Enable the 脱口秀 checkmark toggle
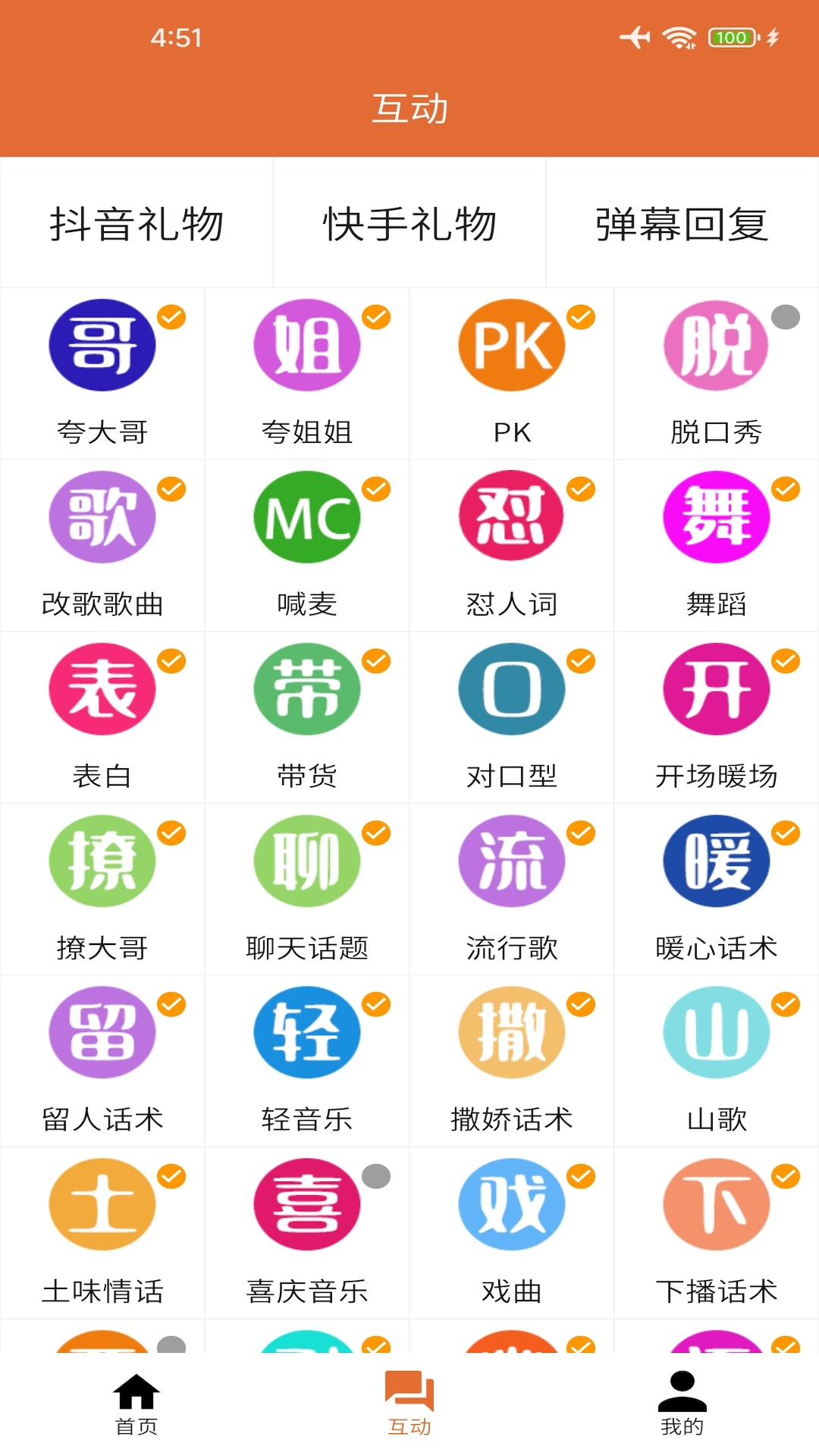 pos(785,318)
